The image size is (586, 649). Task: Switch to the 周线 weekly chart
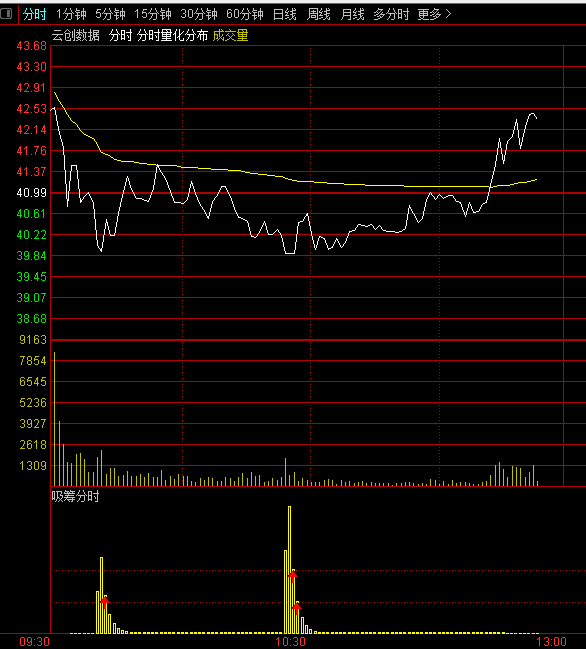click(318, 14)
